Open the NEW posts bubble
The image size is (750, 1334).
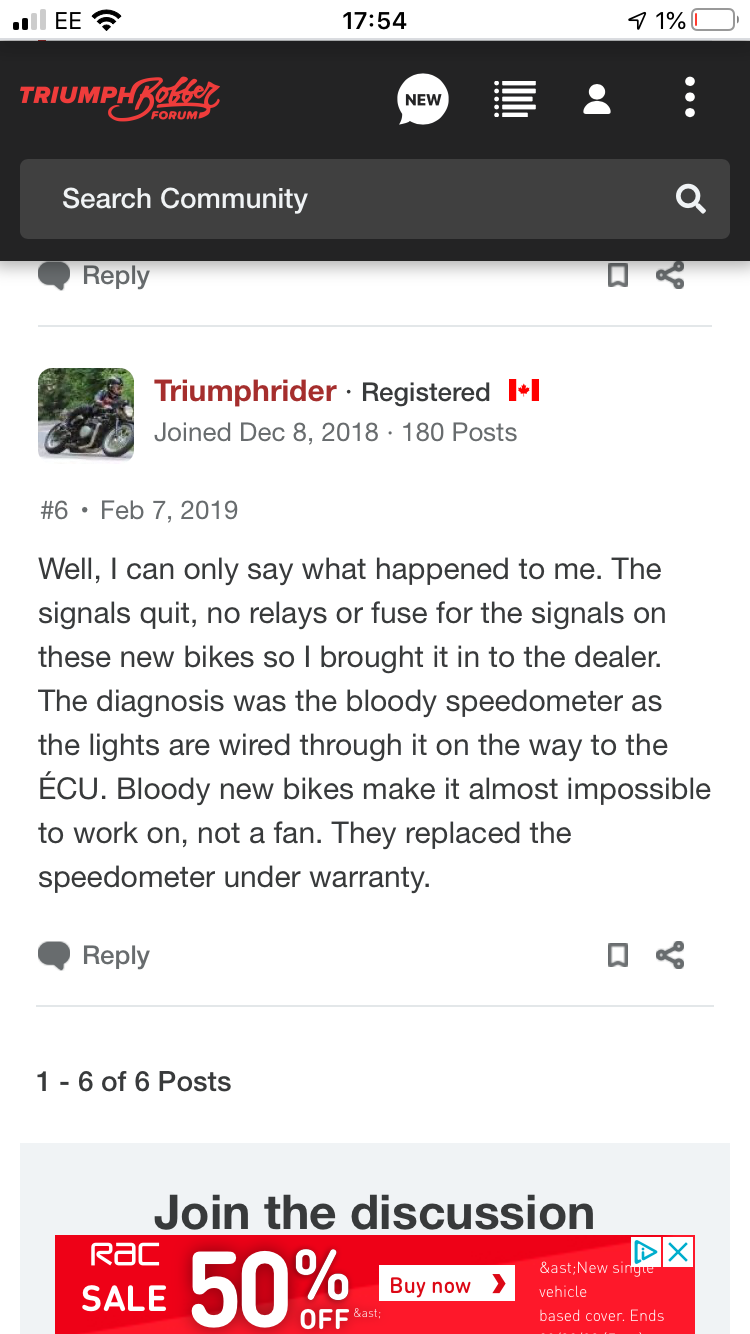pyautogui.click(x=423, y=99)
